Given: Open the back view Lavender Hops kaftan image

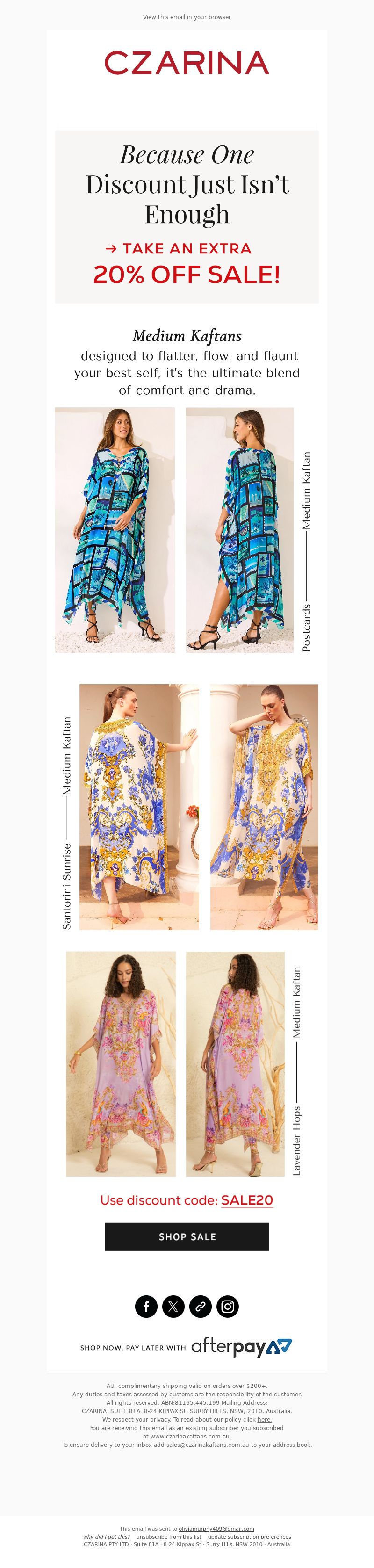Looking at the screenshot, I should tap(235, 1063).
